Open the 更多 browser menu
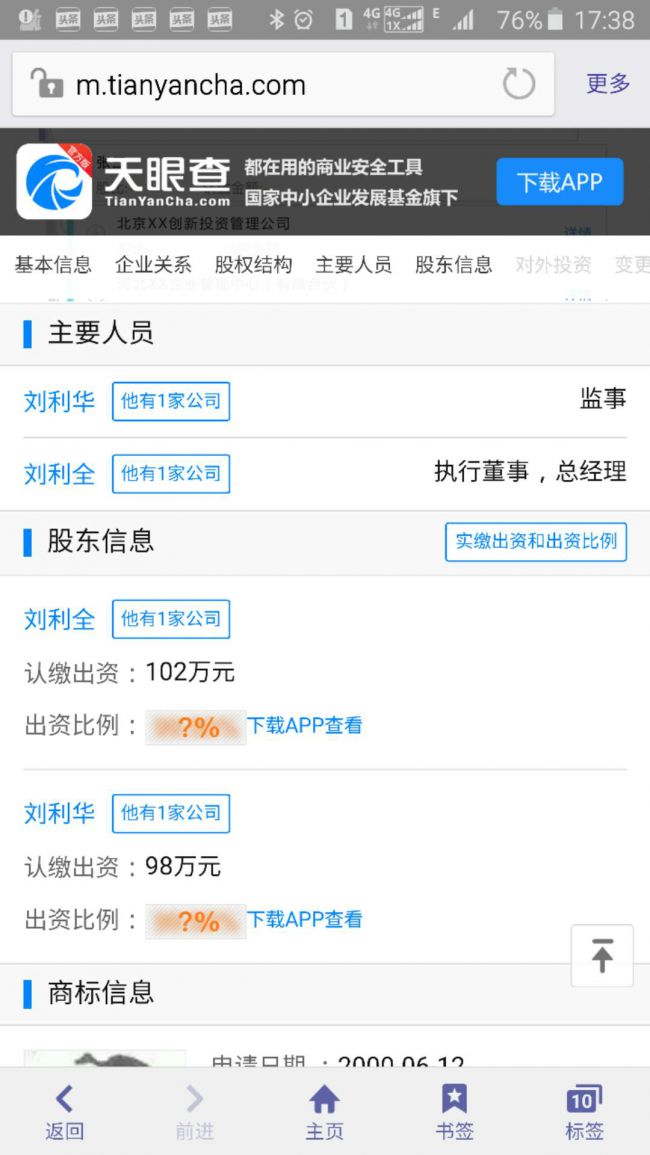The image size is (650, 1155). 608,84
